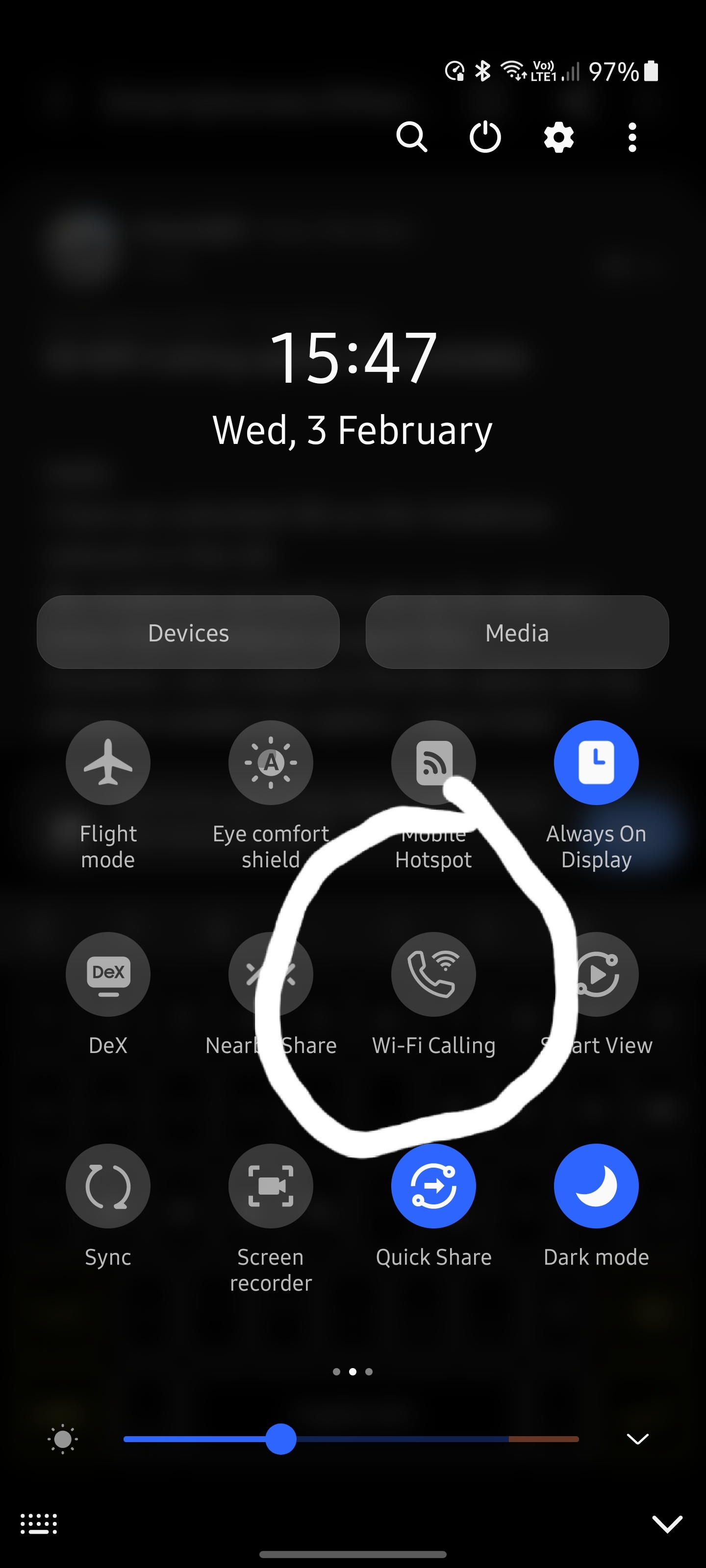Open the power menu icon
This screenshot has height=1568, width=706.
pyautogui.click(x=485, y=137)
